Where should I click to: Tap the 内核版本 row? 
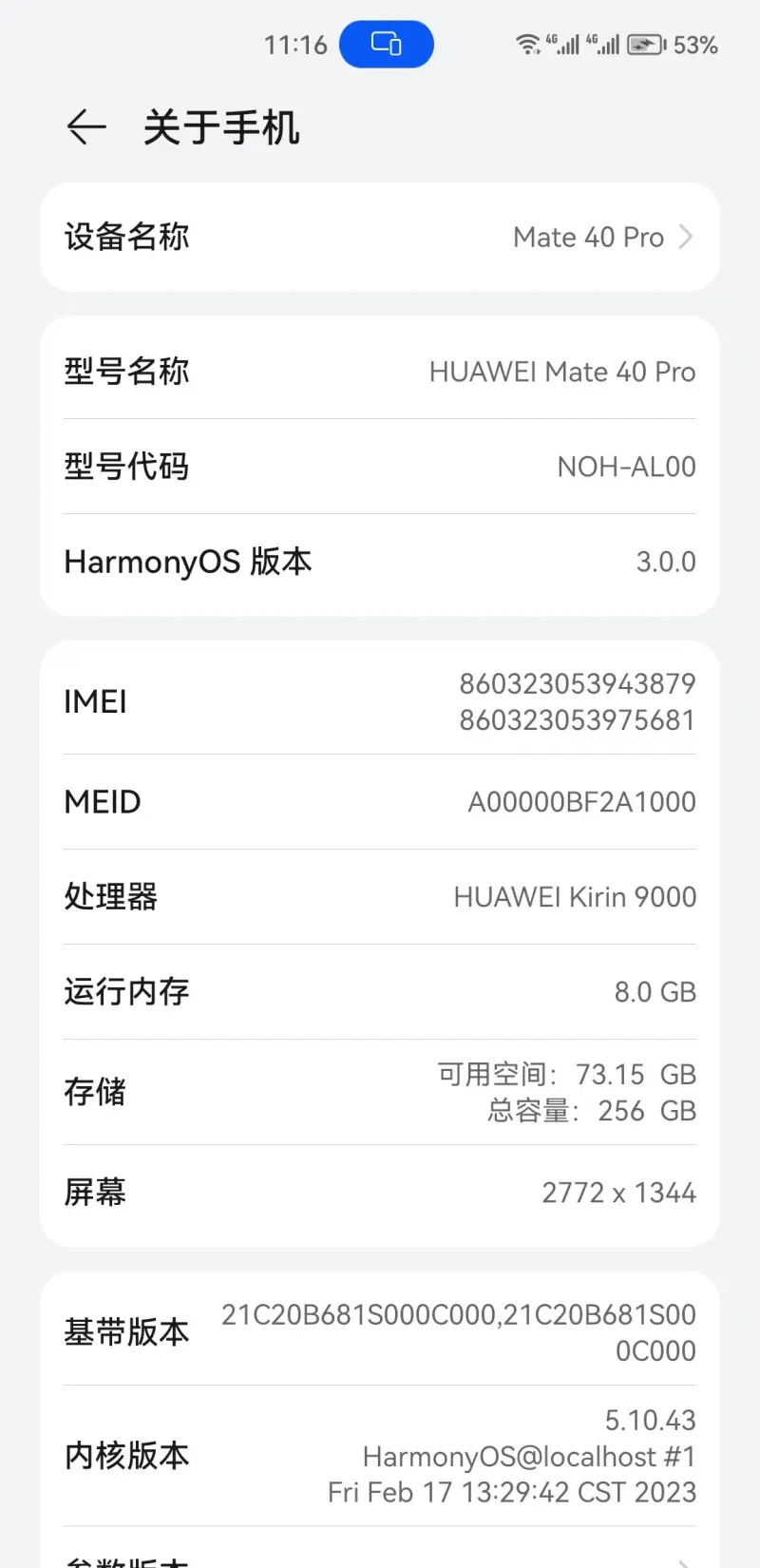(x=380, y=1456)
